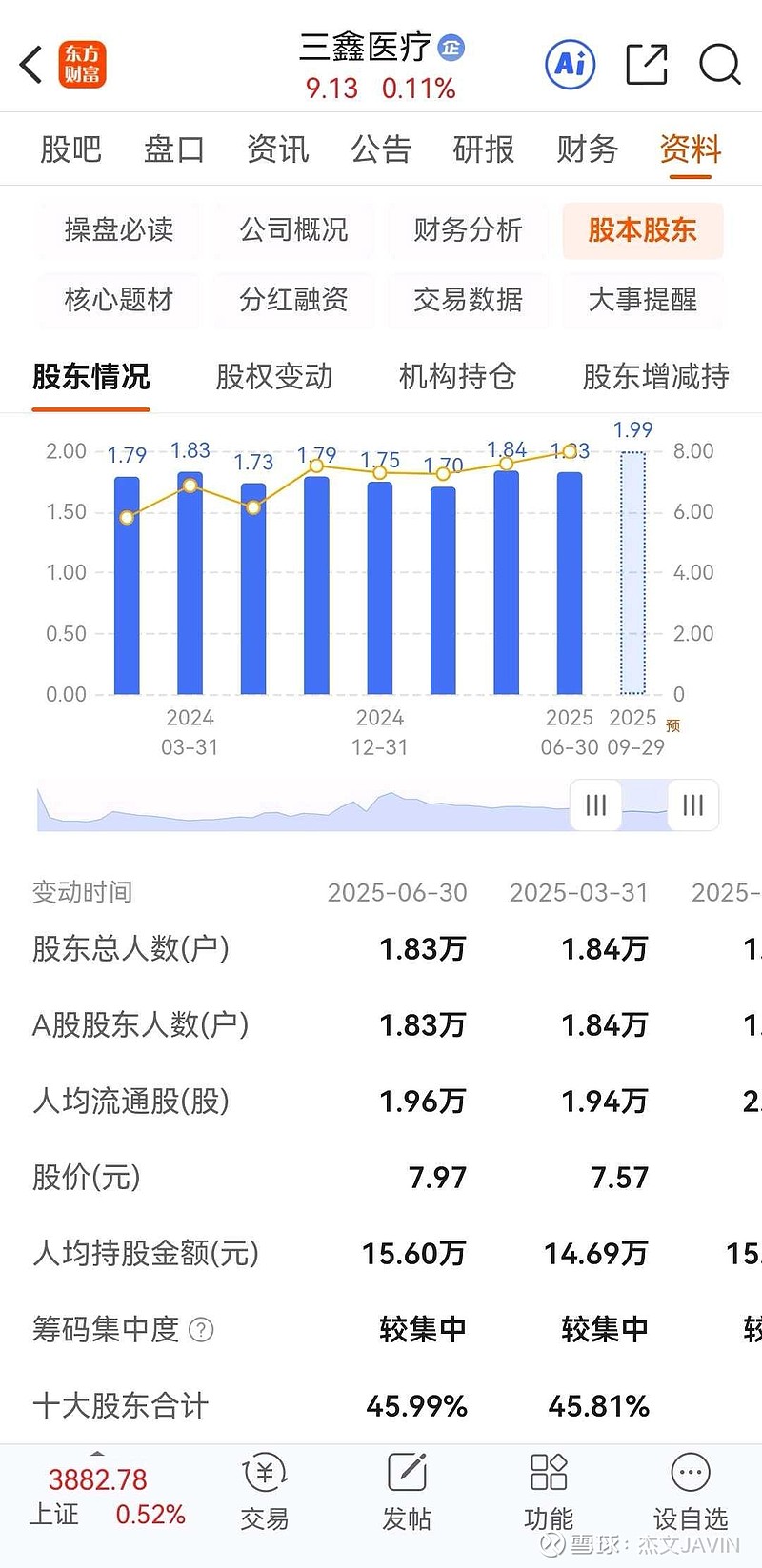Select the 财务分析 chip

click(468, 230)
